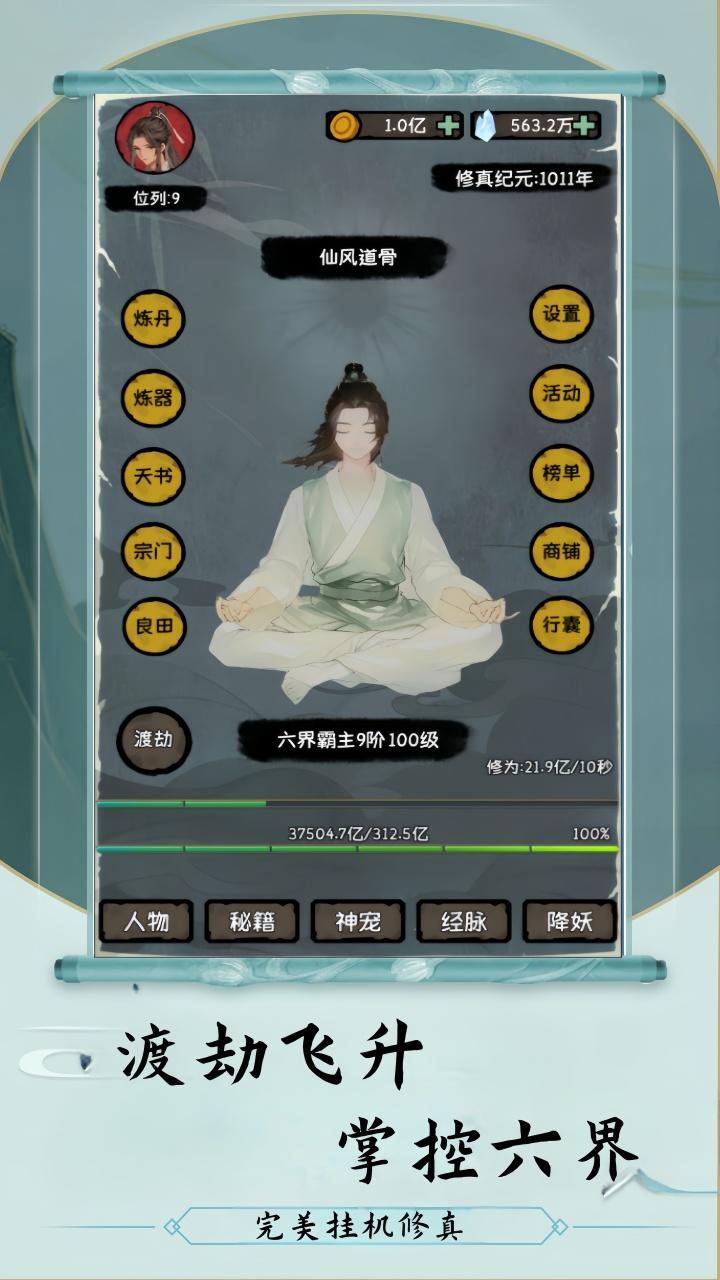Open the 炼丹 (Alchemy) panel
The width and height of the screenshot is (720, 1280).
click(152, 318)
